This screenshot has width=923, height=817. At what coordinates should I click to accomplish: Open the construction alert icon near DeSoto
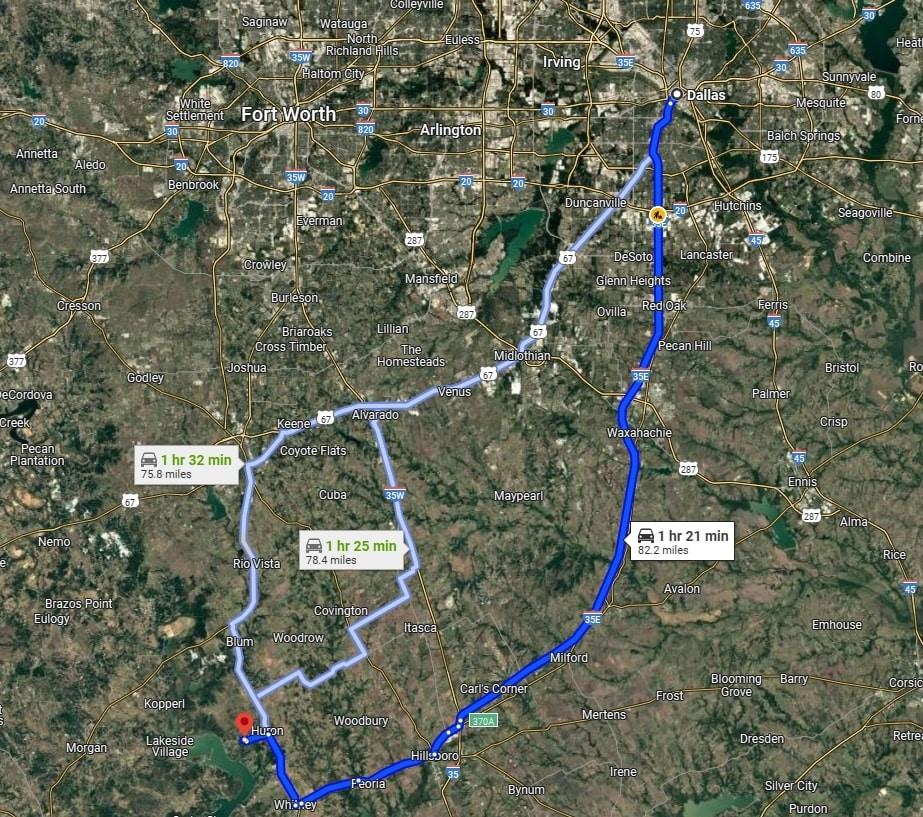point(657,213)
